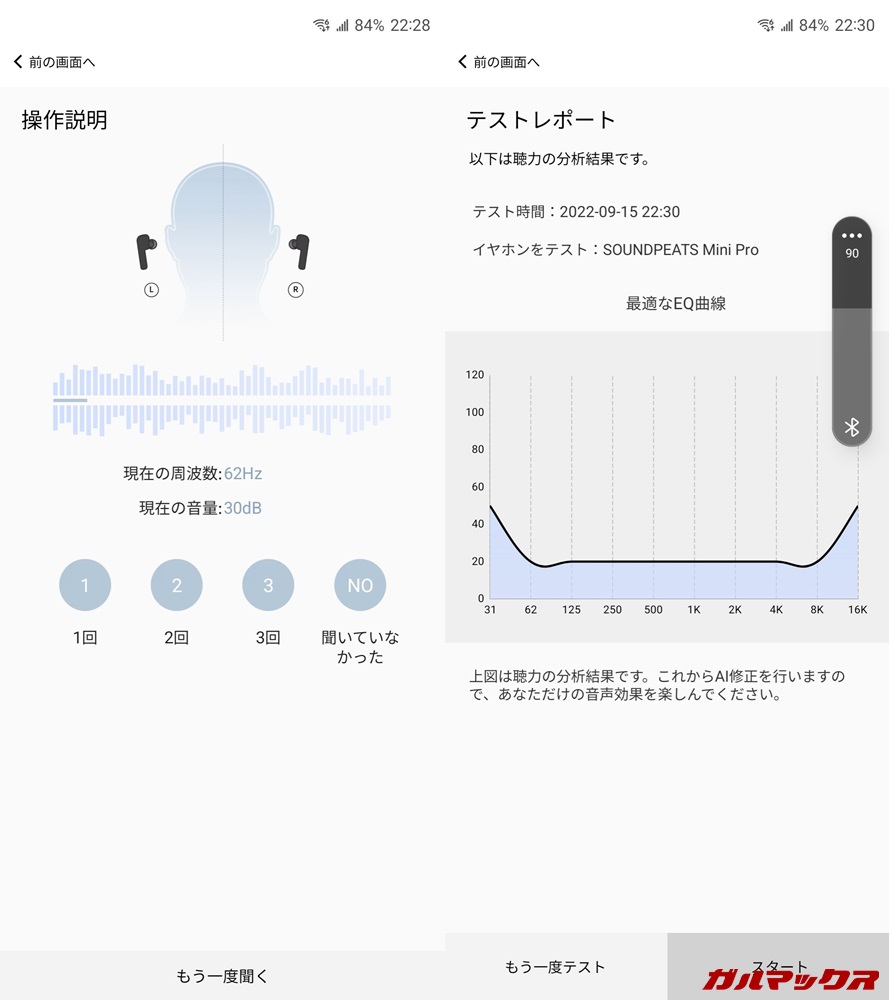The width and height of the screenshot is (889, 1000).
Task: Pick the 3回 answer button
Action: 268,585
